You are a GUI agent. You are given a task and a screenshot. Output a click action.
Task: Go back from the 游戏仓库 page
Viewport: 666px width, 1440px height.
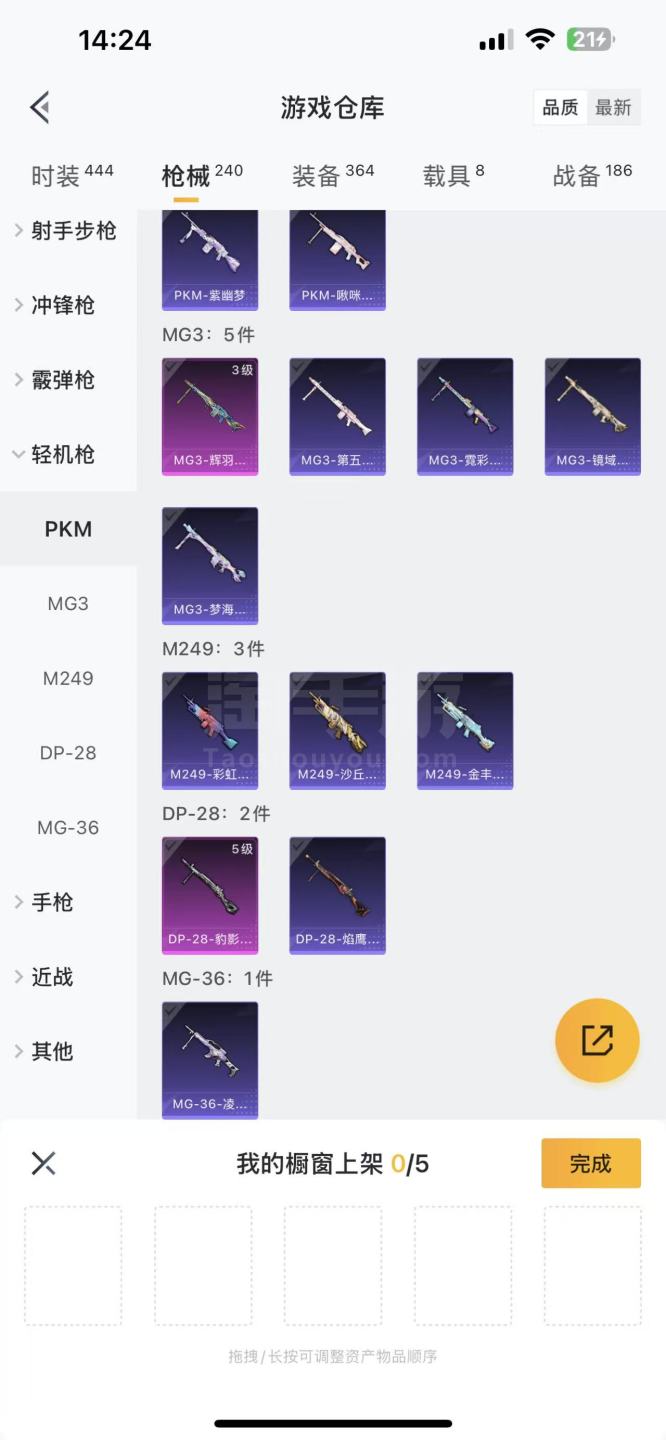tap(40, 107)
